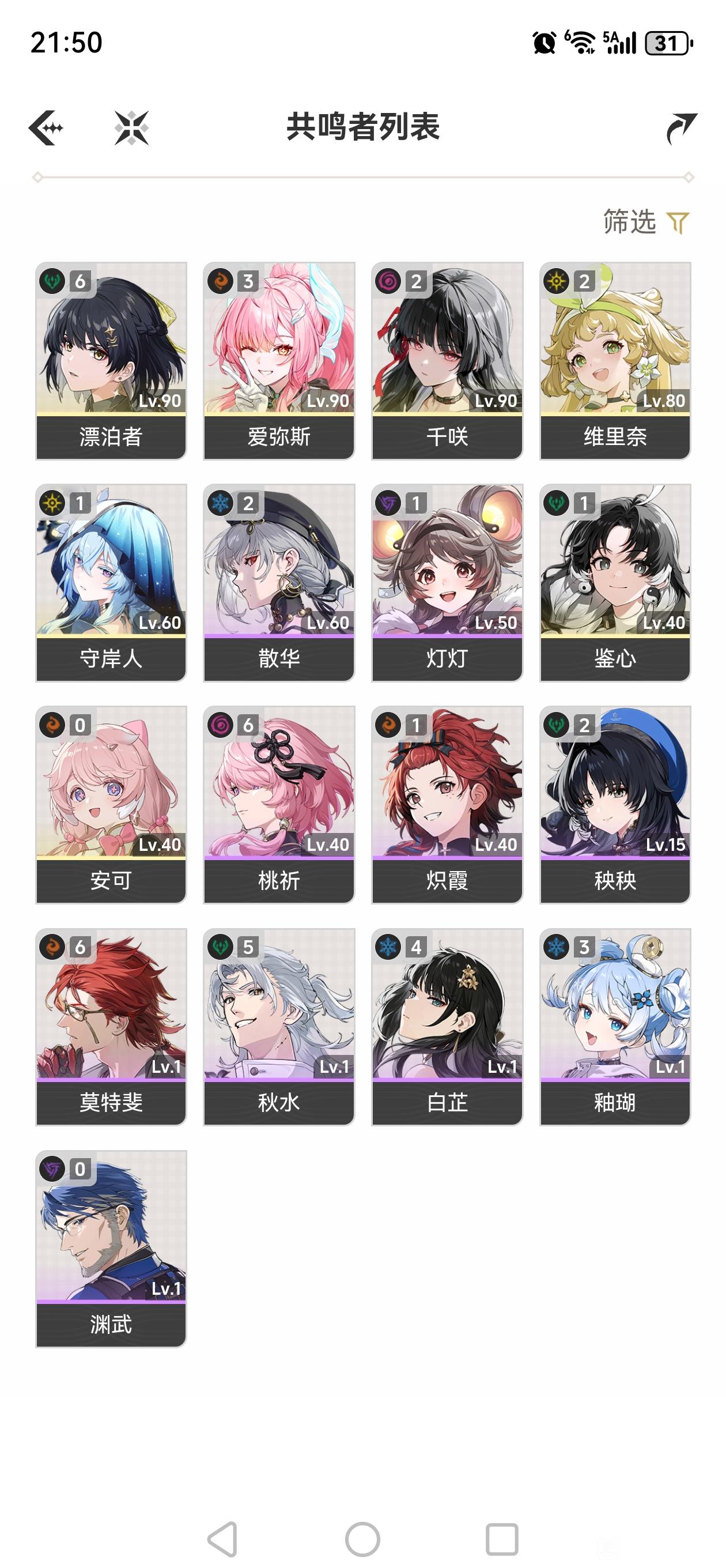Open the 筛选 filter

click(x=646, y=221)
